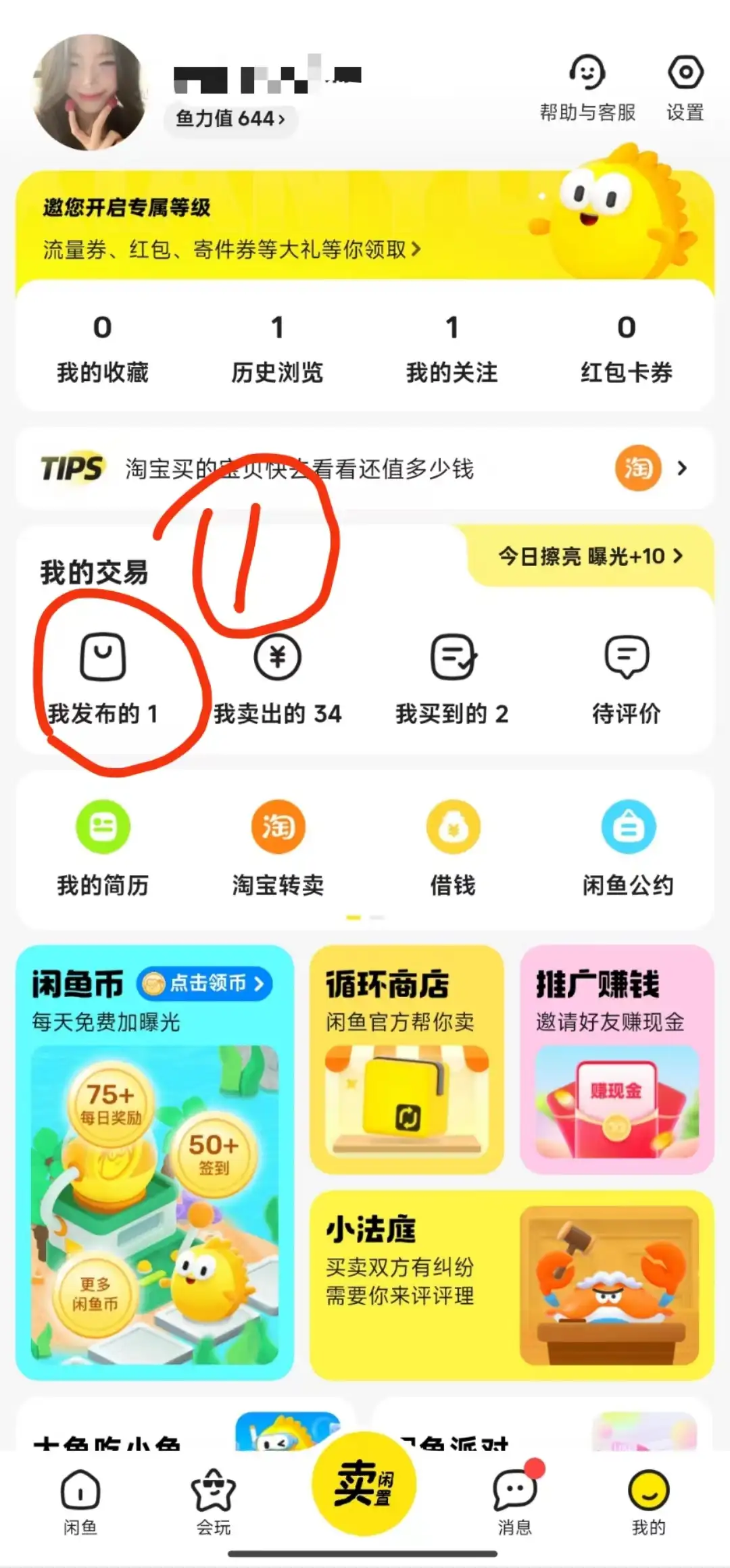Viewport: 730px width, 1568px height.
Task: Tap 点击领币 to claim coins
Action: pos(205,984)
